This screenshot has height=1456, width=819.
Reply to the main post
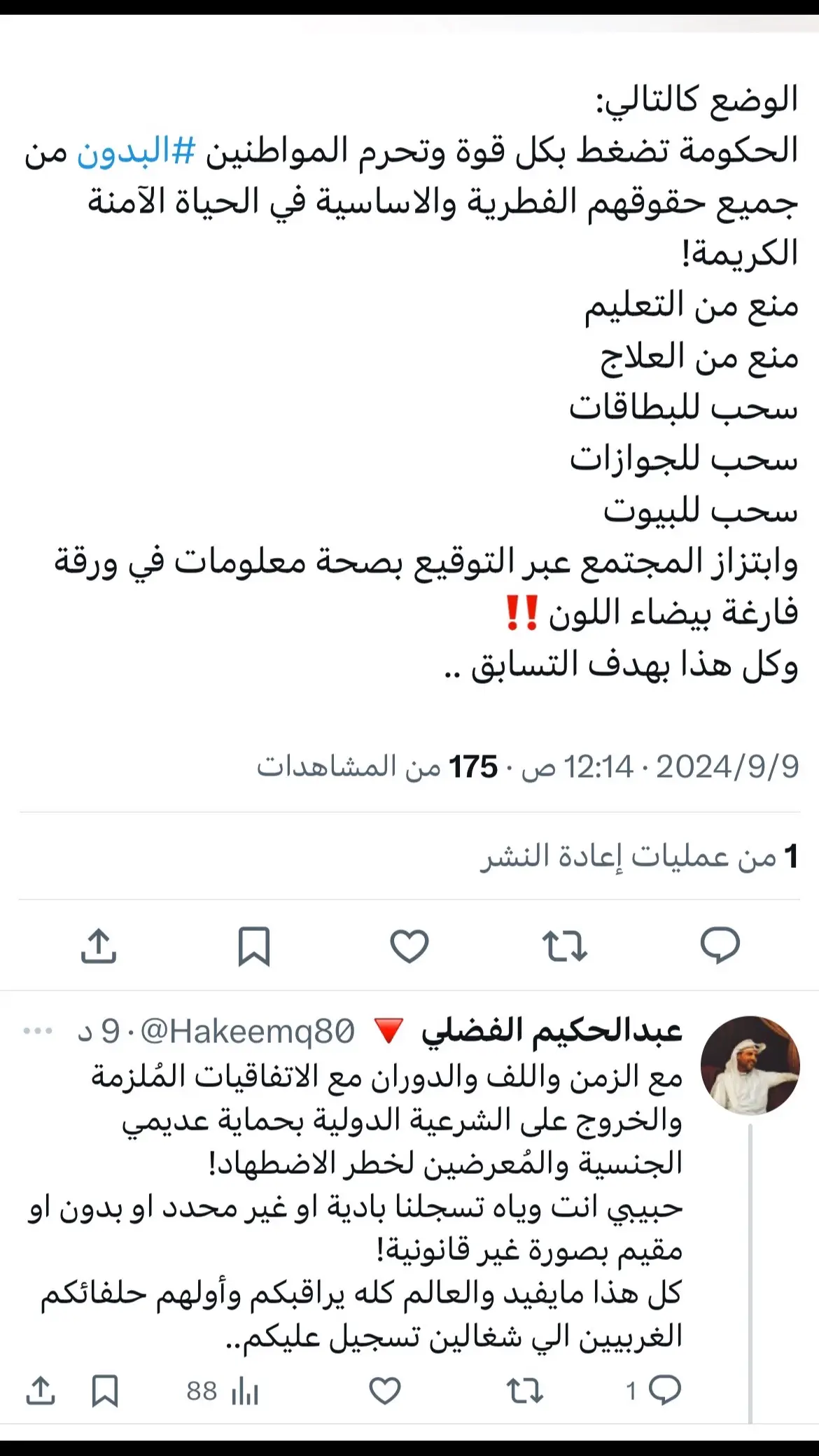pos(720,946)
